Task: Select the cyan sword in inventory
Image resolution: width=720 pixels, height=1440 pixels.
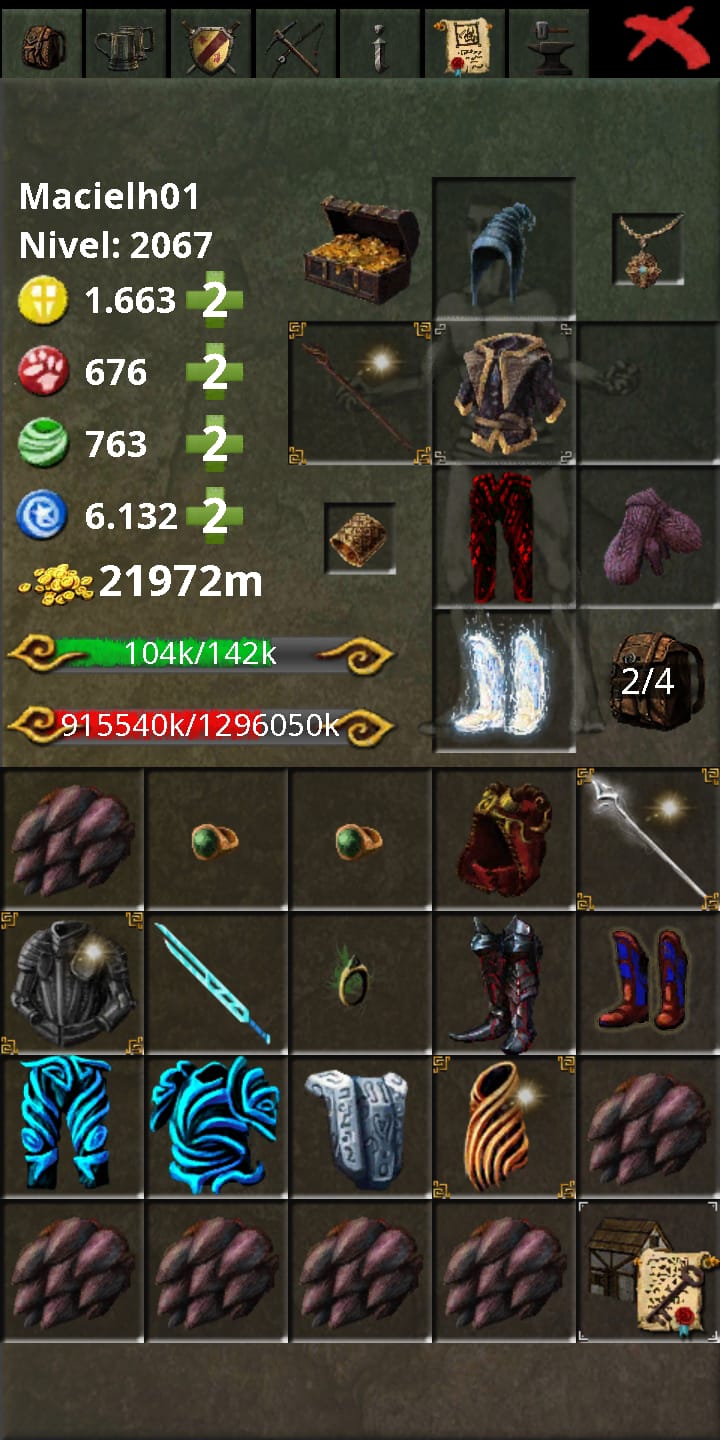Action: coord(217,983)
